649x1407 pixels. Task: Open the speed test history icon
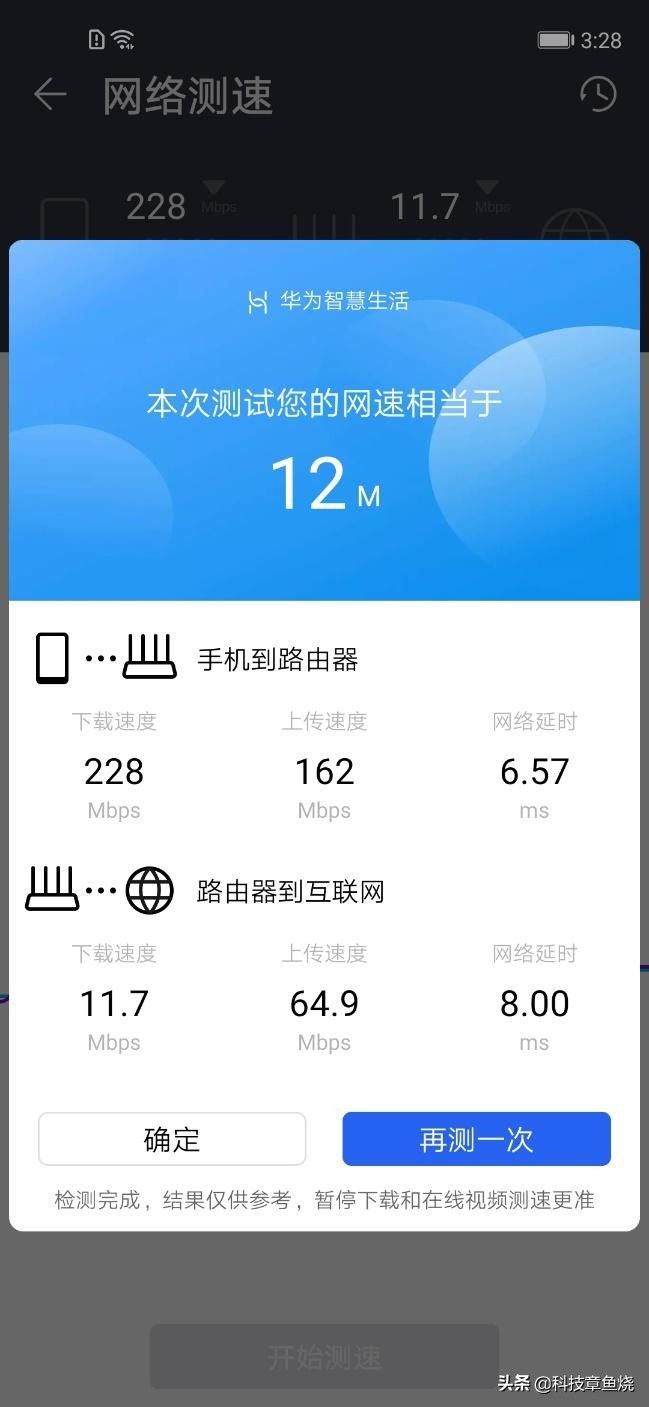598,94
